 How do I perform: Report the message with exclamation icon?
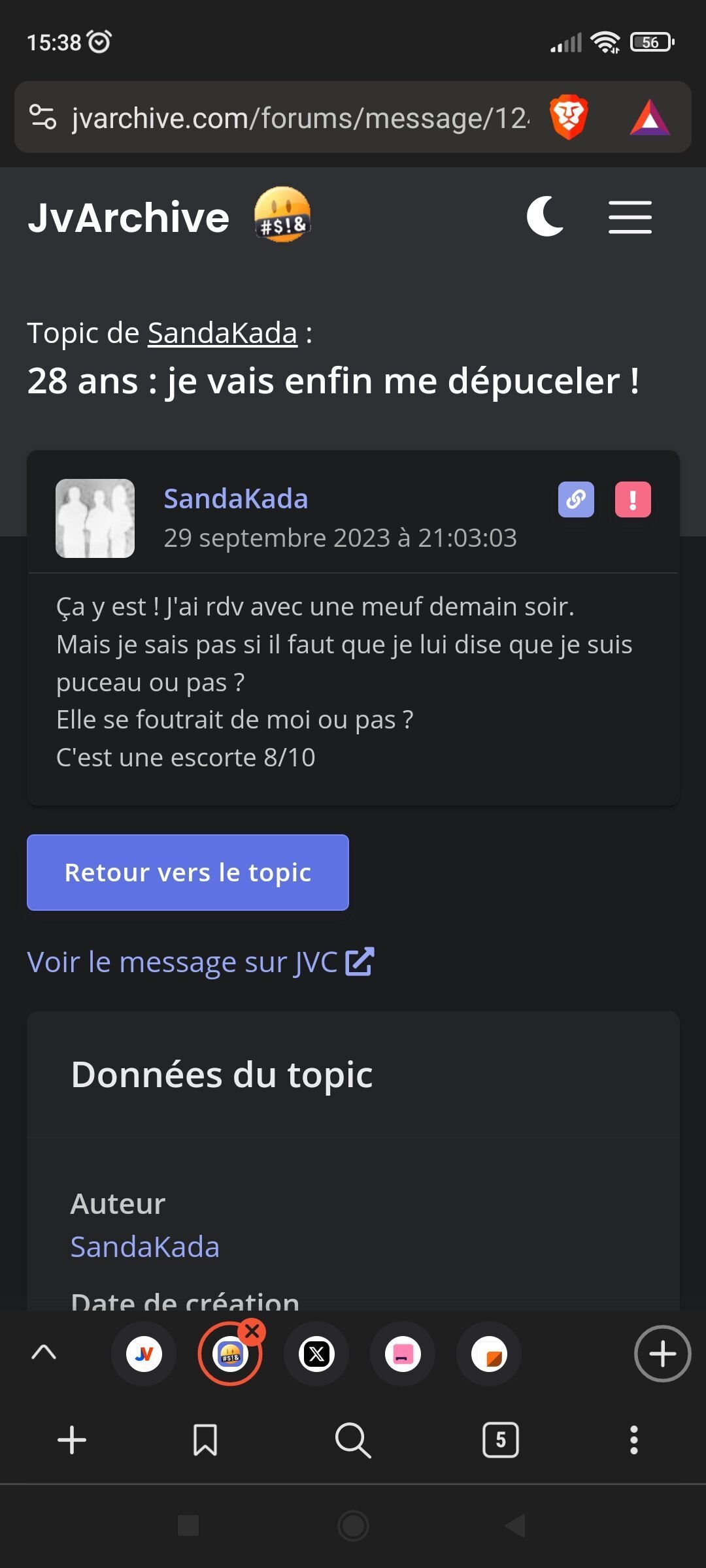pos(633,500)
